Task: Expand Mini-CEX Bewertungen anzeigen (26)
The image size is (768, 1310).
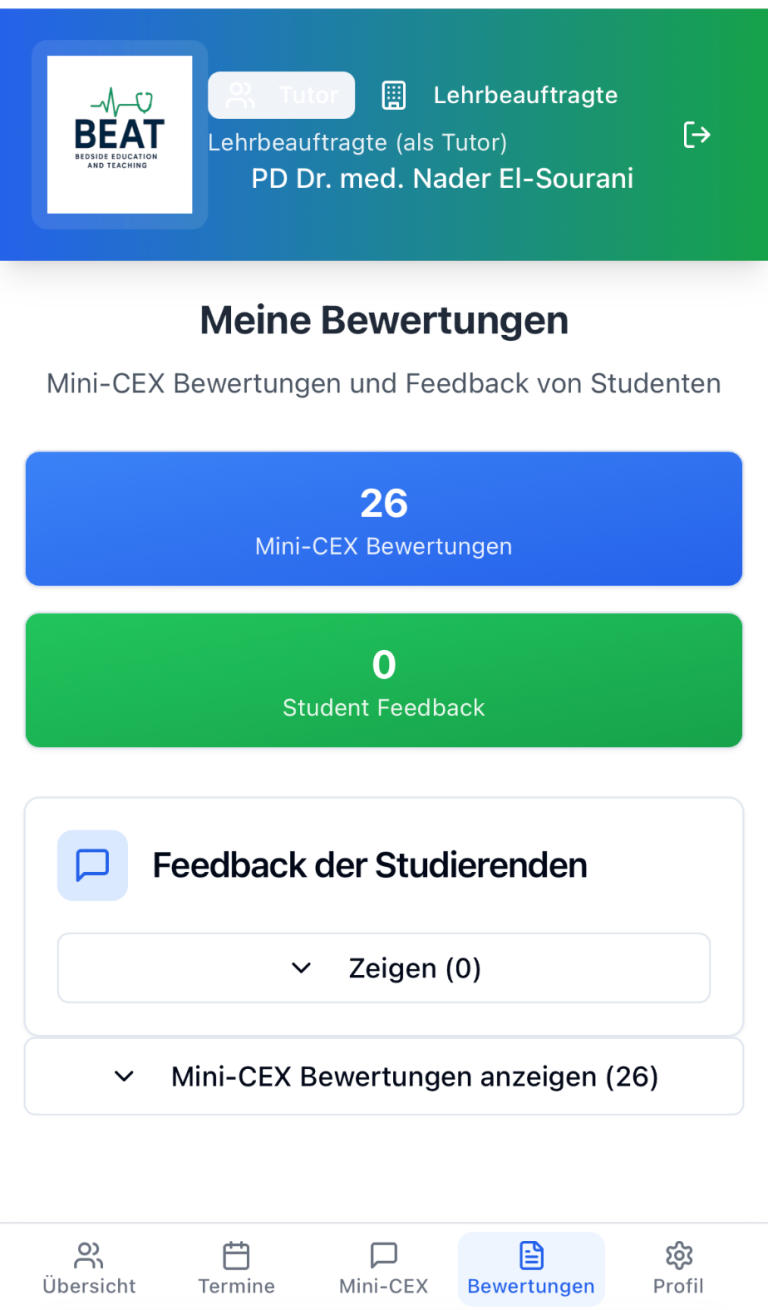Action: point(384,1077)
